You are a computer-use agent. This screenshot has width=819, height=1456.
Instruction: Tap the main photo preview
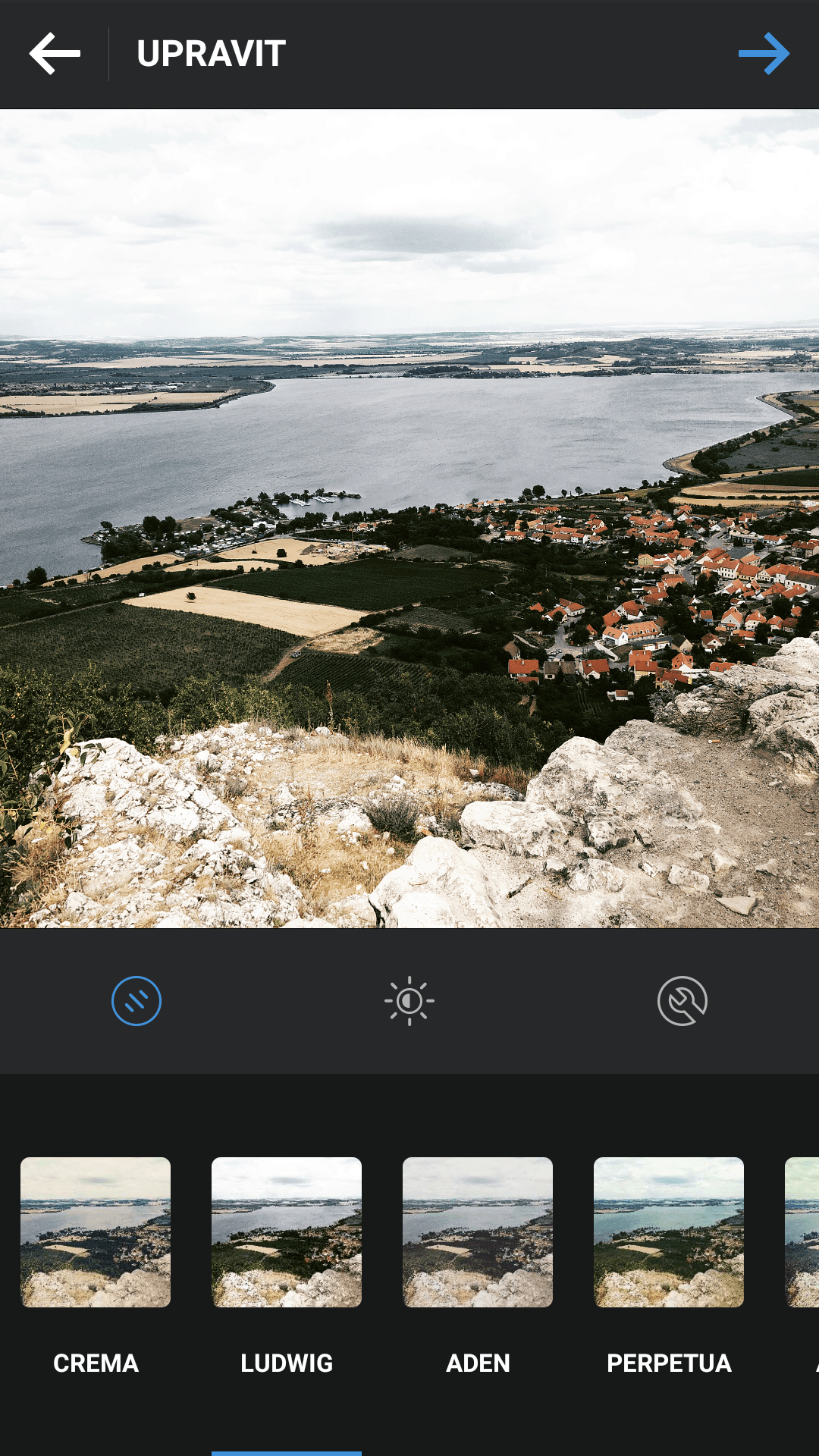(x=409, y=519)
